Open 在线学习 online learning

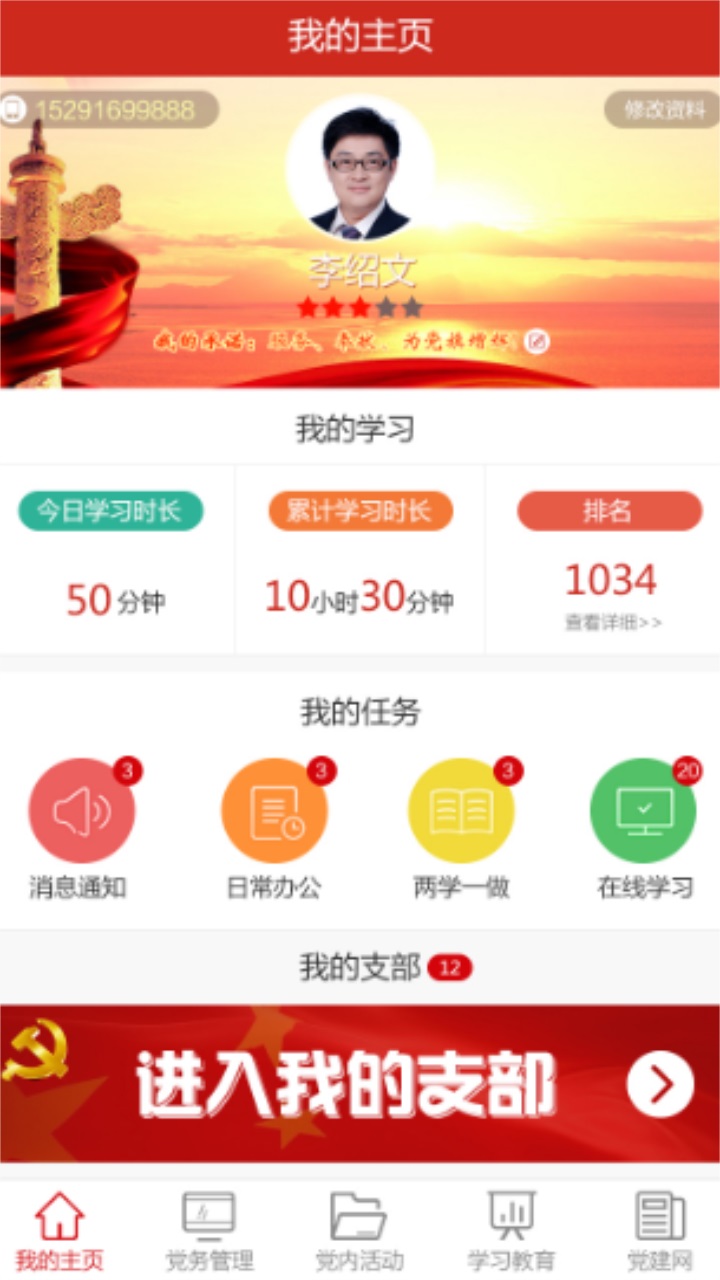(x=644, y=812)
